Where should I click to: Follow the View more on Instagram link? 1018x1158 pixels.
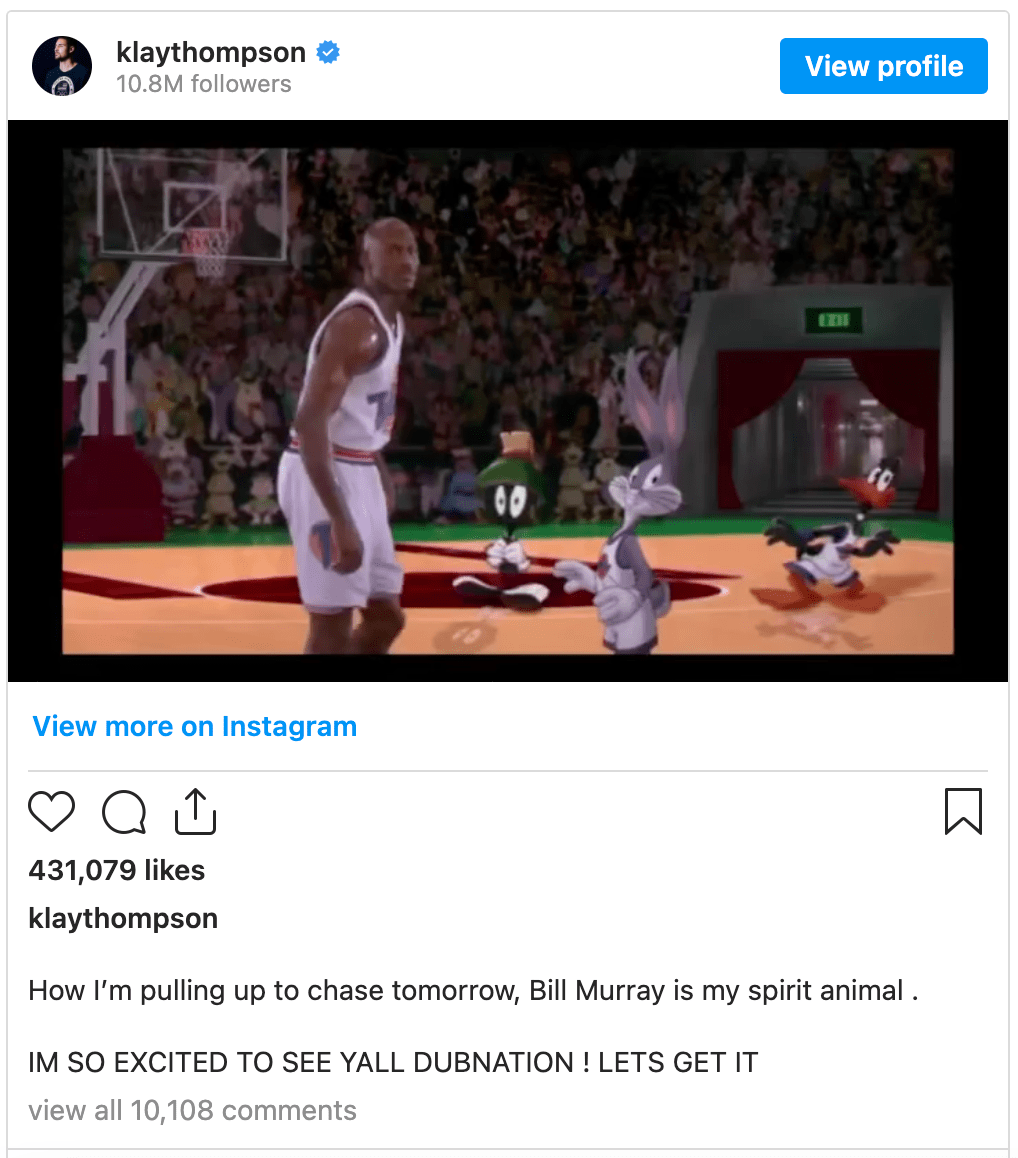(194, 726)
